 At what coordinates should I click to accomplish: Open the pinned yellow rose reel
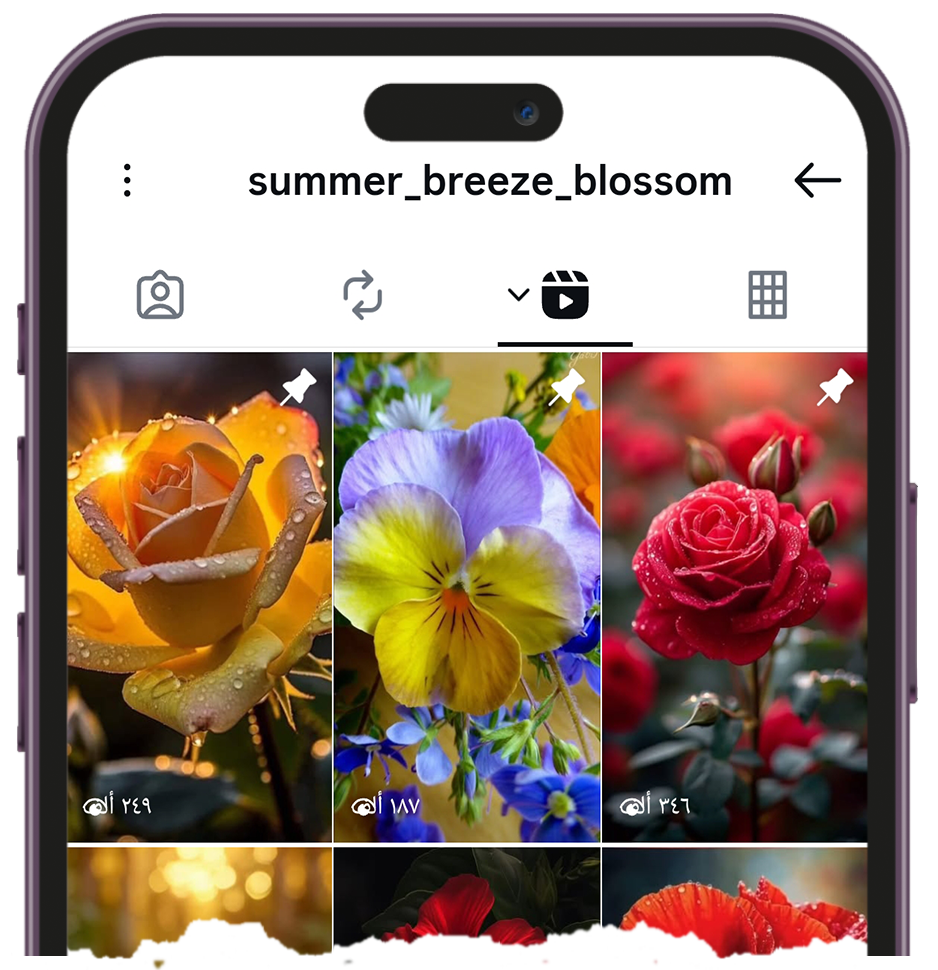(x=199, y=597)
